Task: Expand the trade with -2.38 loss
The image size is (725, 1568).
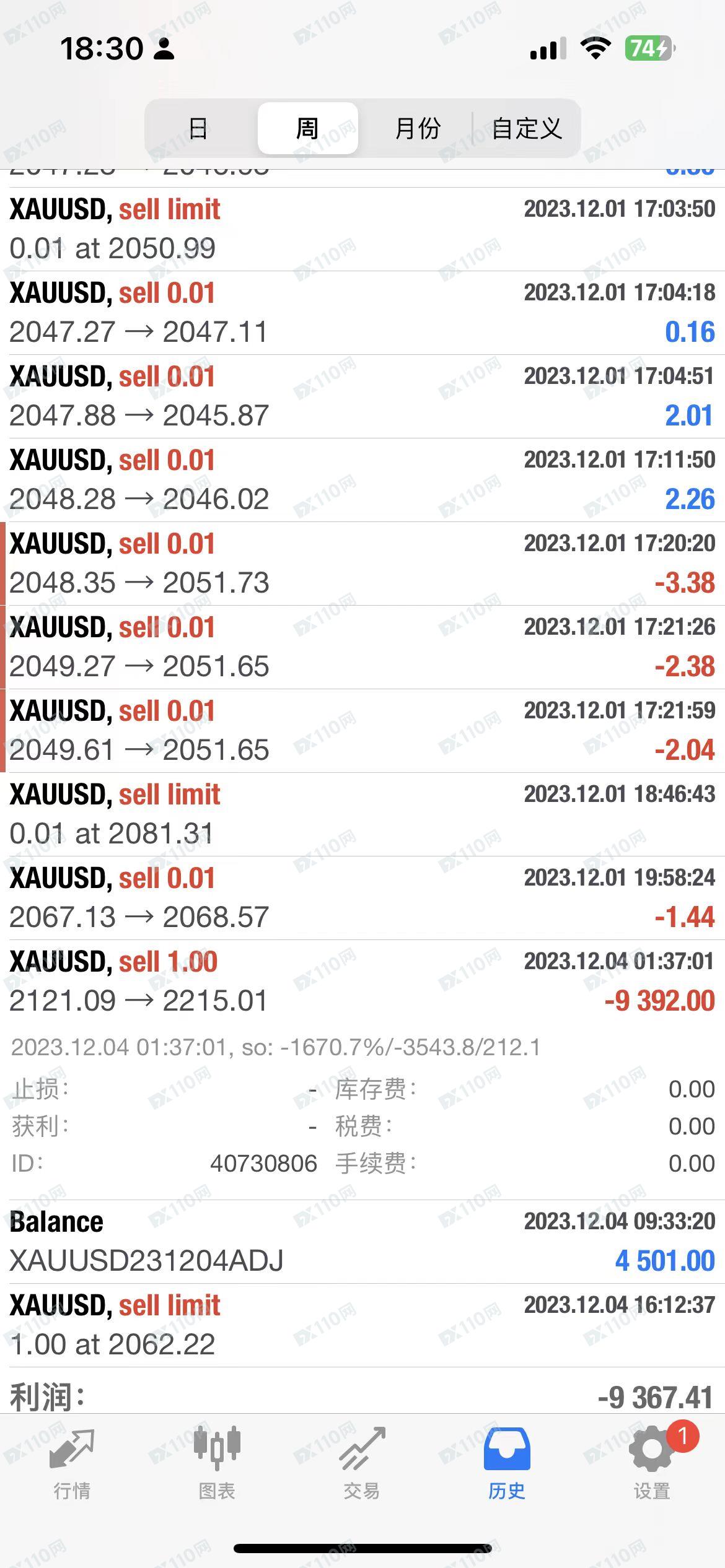Action: click(362, 647)
